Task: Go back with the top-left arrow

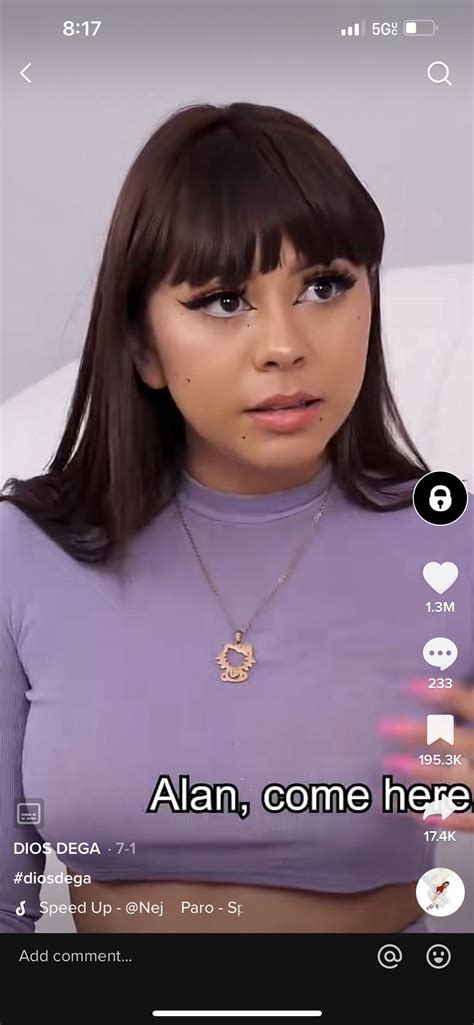Action: 25,73
